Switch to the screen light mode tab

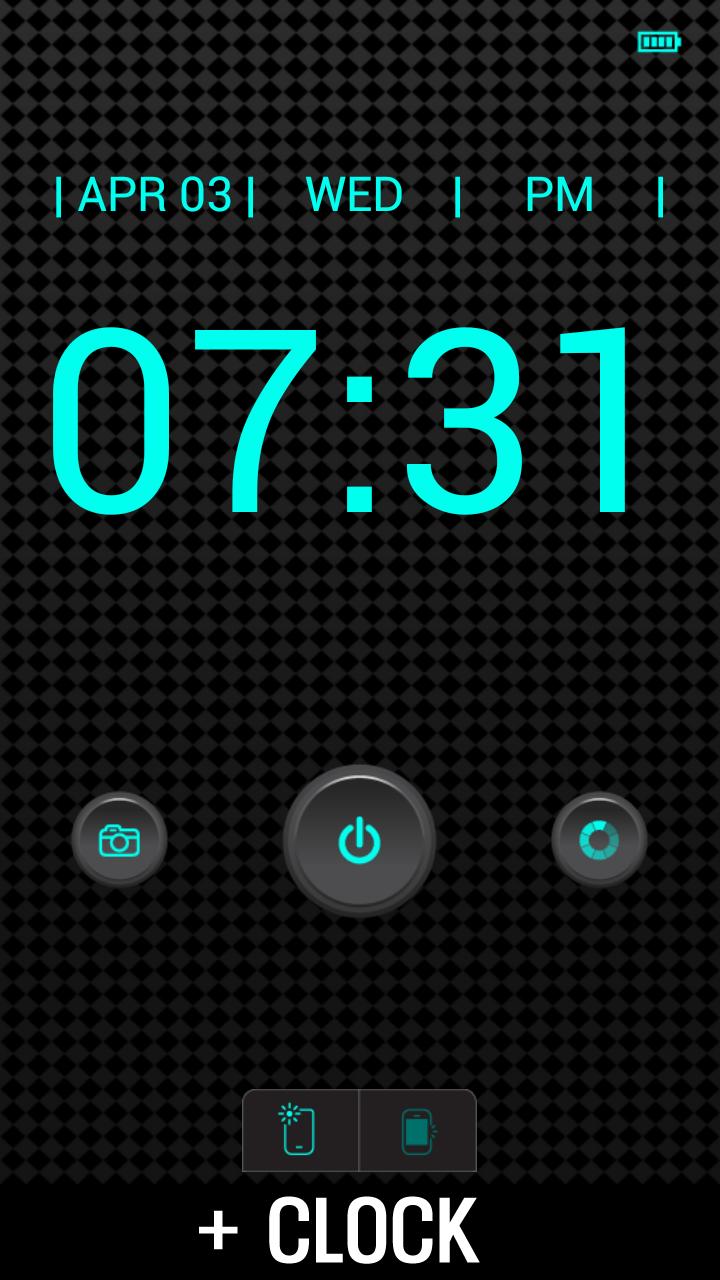418,1131
